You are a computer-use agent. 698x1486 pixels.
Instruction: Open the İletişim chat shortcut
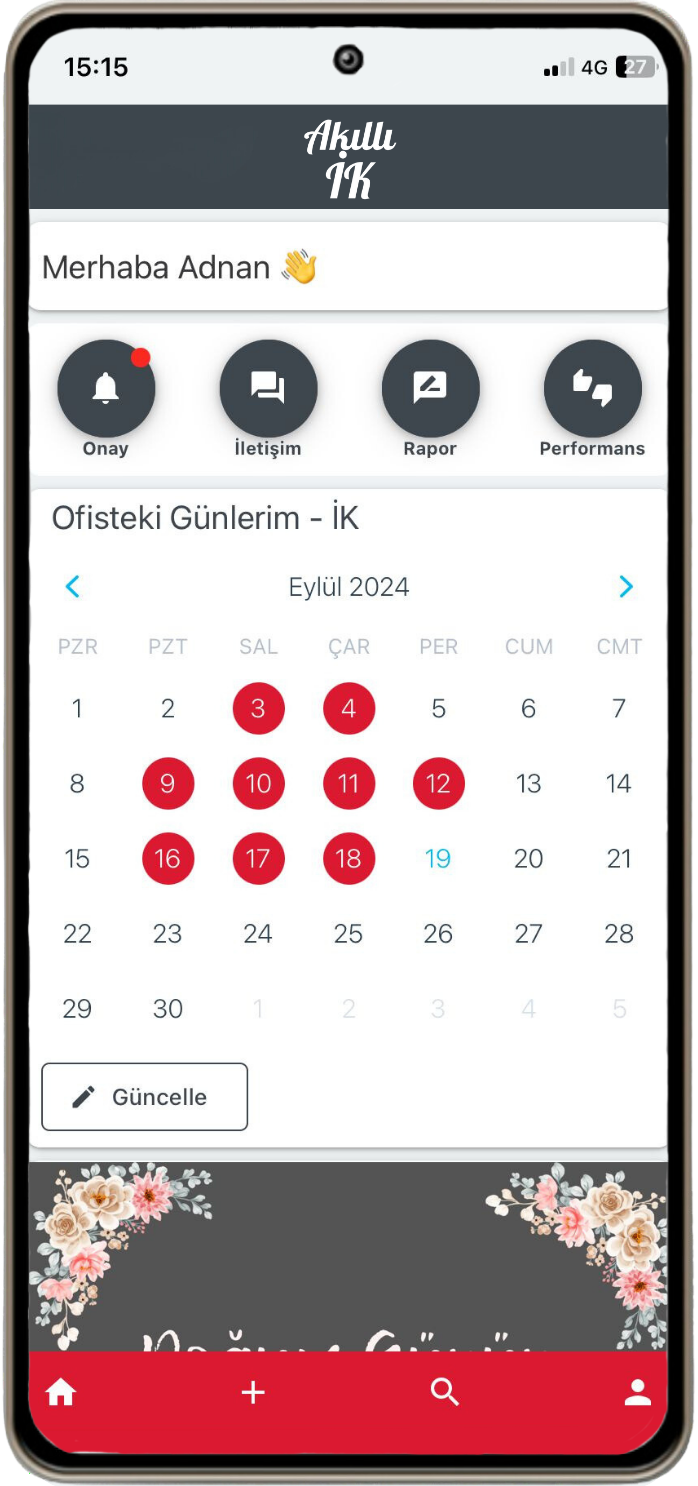click(268, 389)
